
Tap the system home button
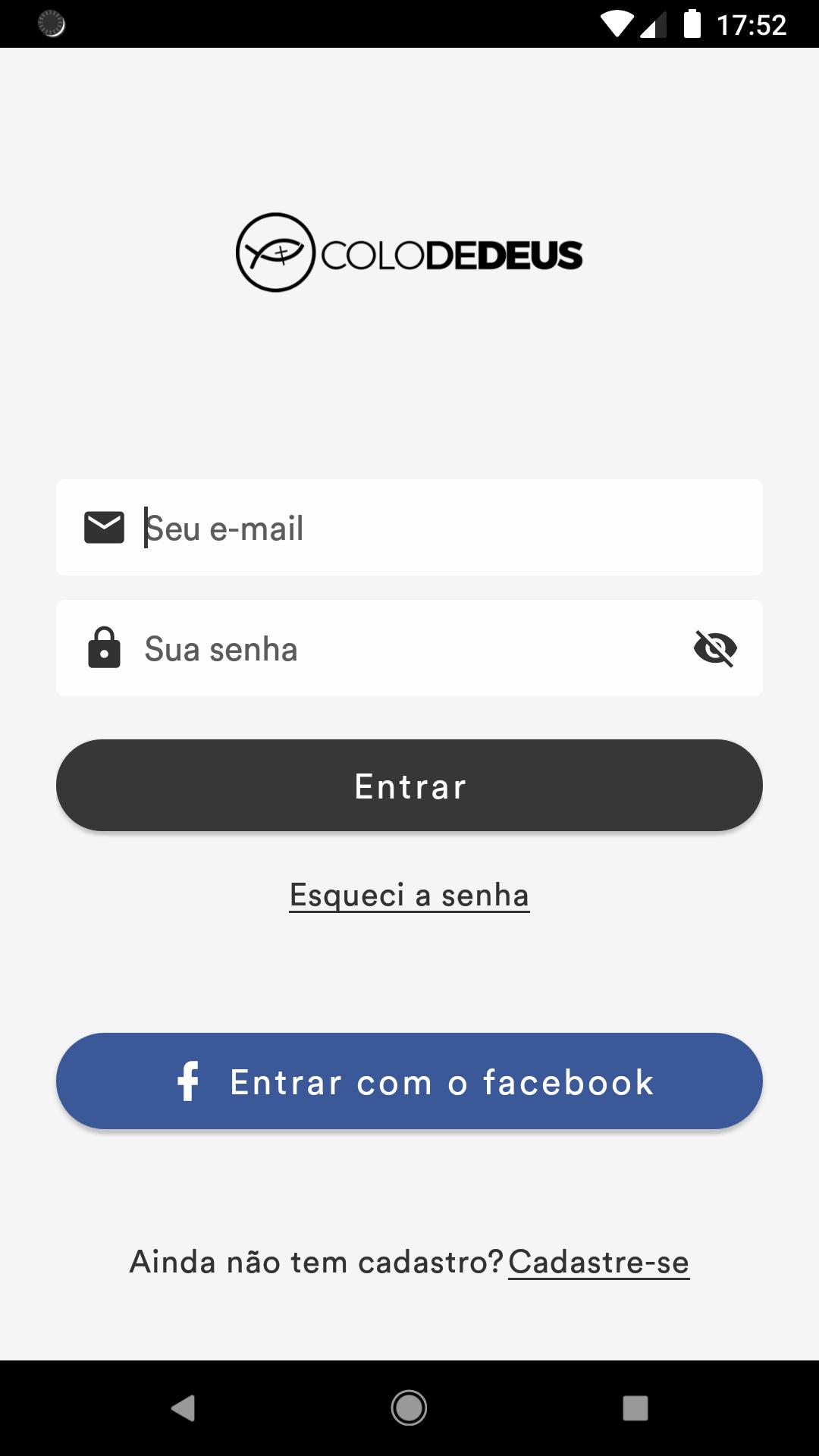point(409,1408)
